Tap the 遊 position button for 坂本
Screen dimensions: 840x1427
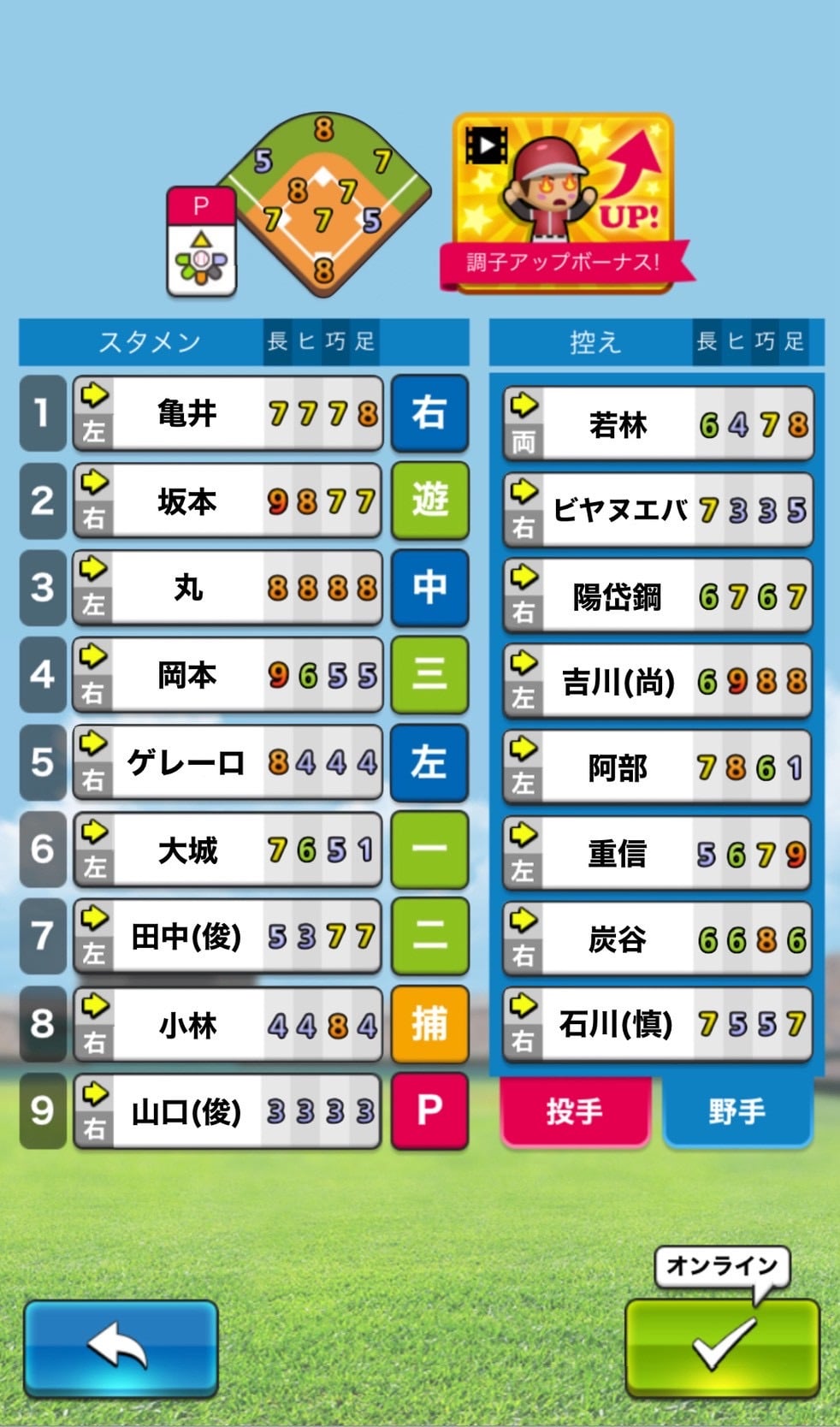coord(429,501)
